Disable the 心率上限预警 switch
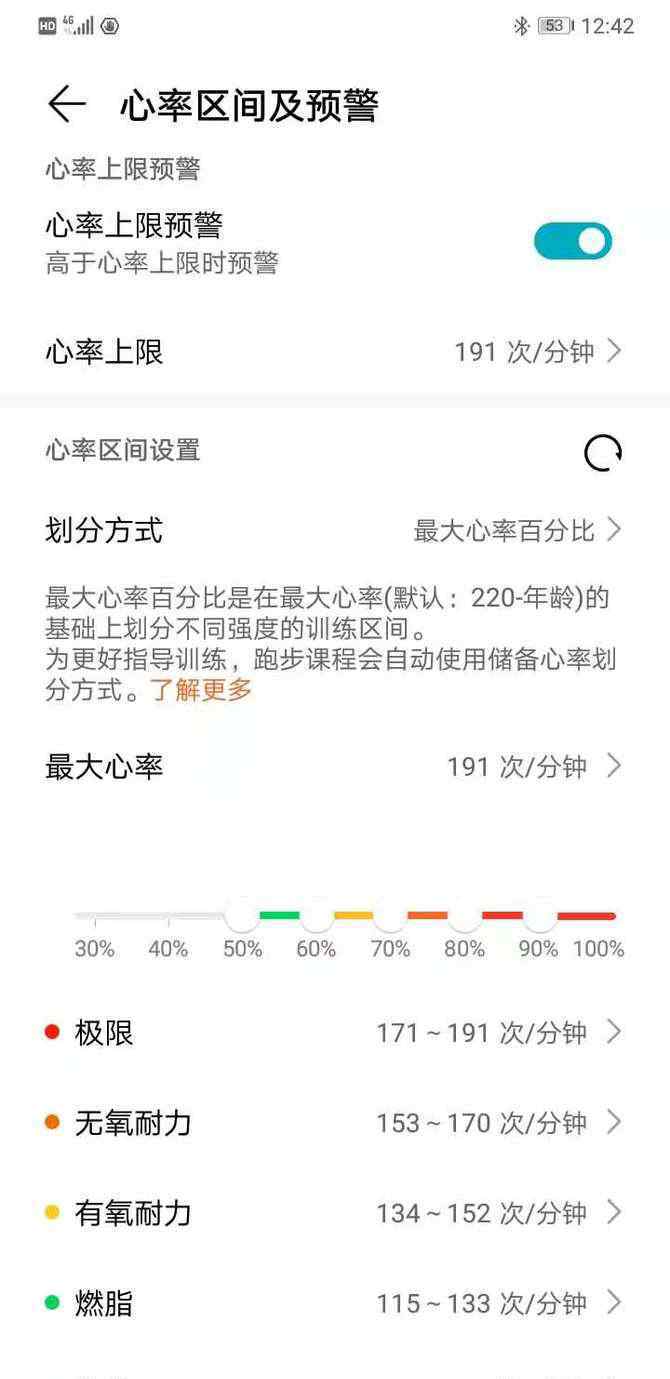Viewport: 670px width, 1379px height. point(573,241)
